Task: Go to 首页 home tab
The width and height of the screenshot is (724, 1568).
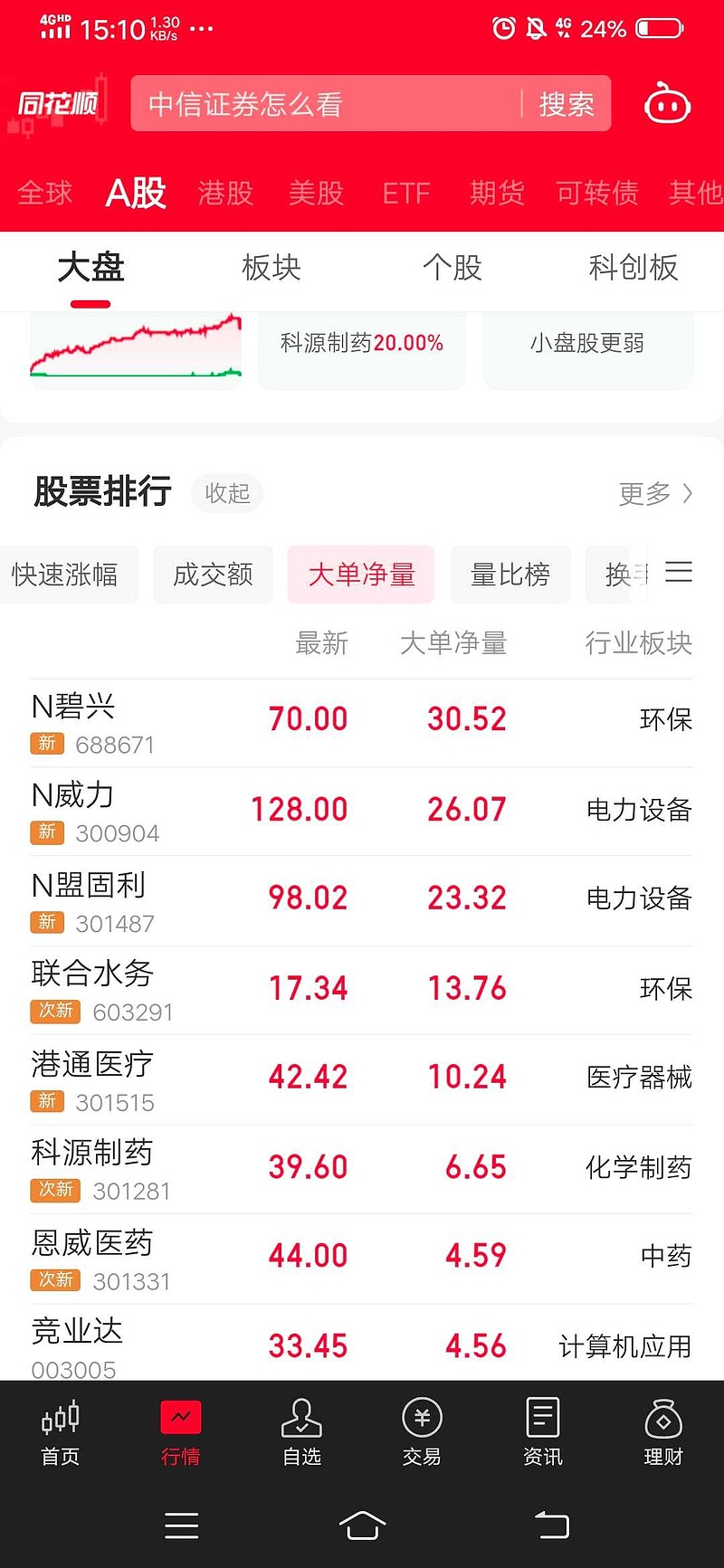Action: [x=61, y=1431]
